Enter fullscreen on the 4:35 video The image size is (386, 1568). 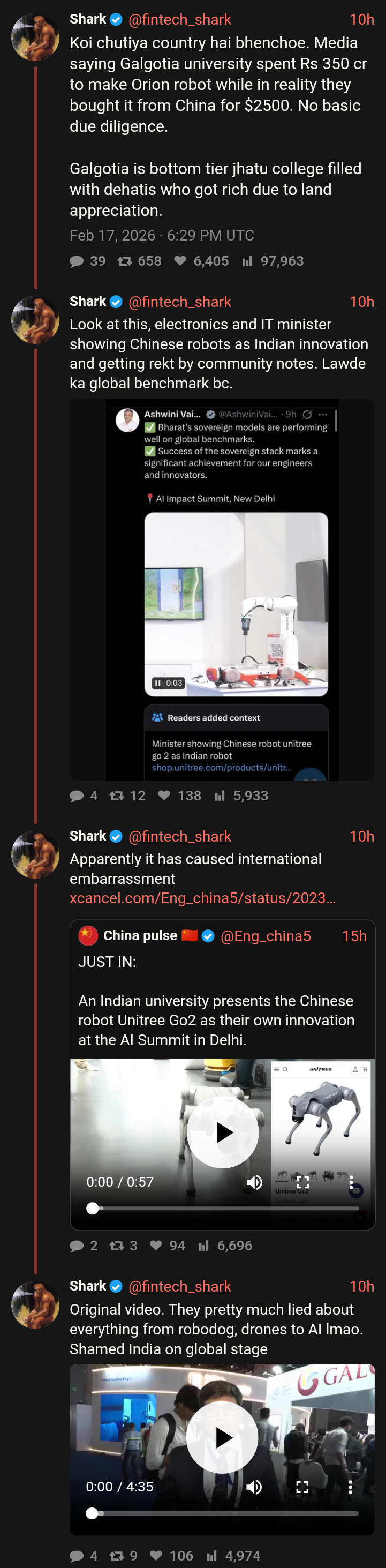(302, 1487)
